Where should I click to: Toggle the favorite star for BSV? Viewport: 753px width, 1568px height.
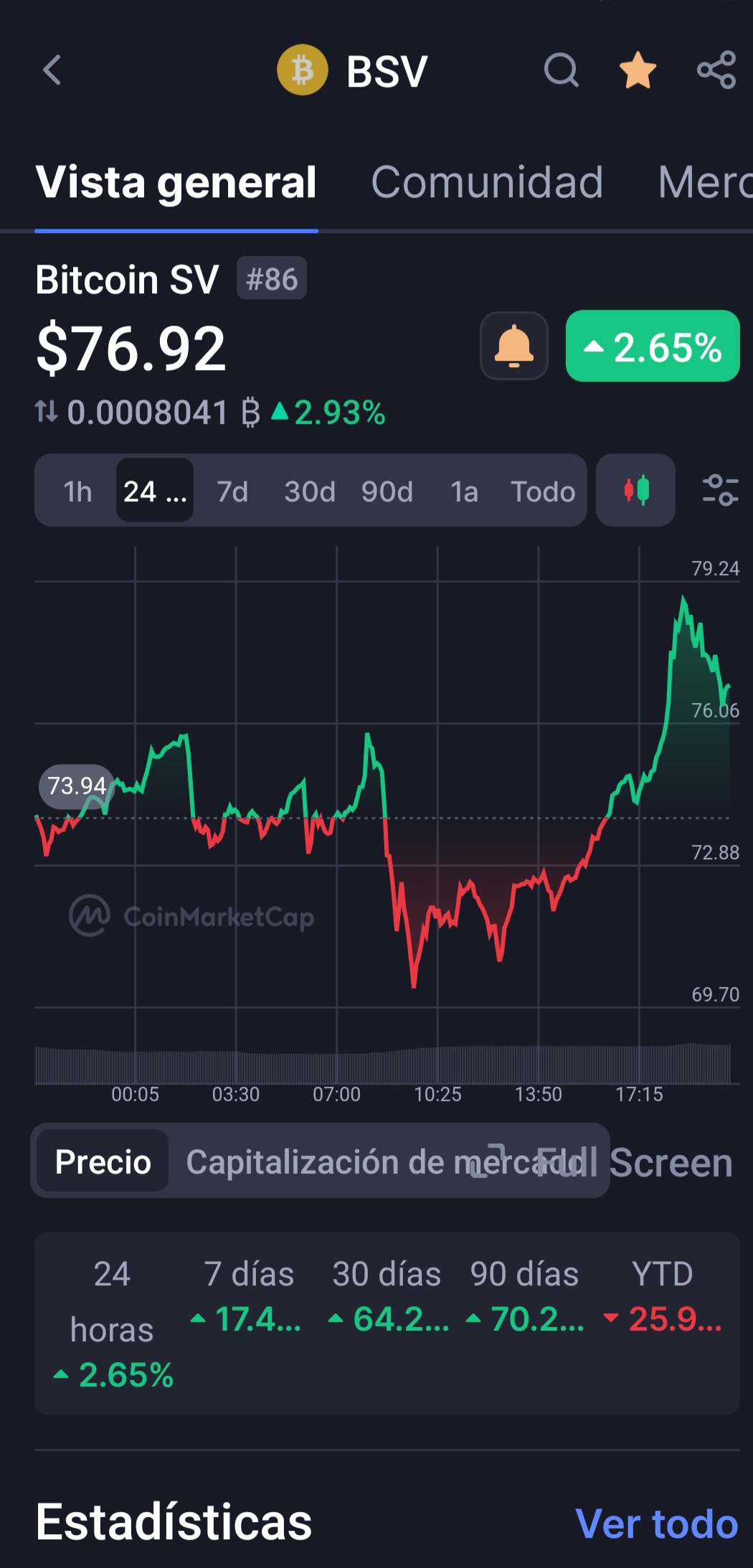pyautogui.click(x=638, y=70)
